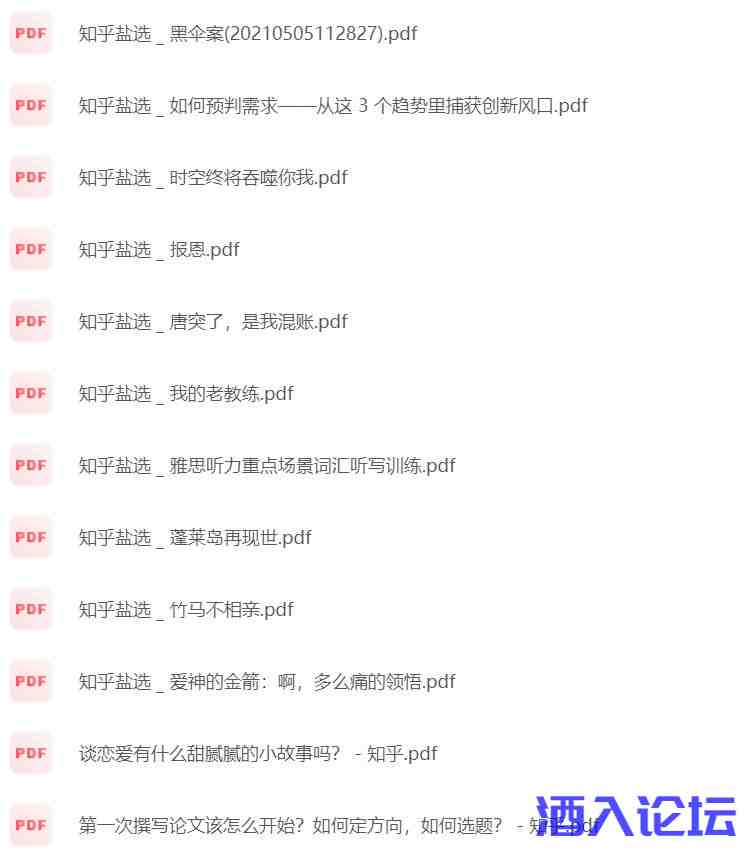
Task: Open the 我的老教练 PDF
Action: [x=185, y=394]
